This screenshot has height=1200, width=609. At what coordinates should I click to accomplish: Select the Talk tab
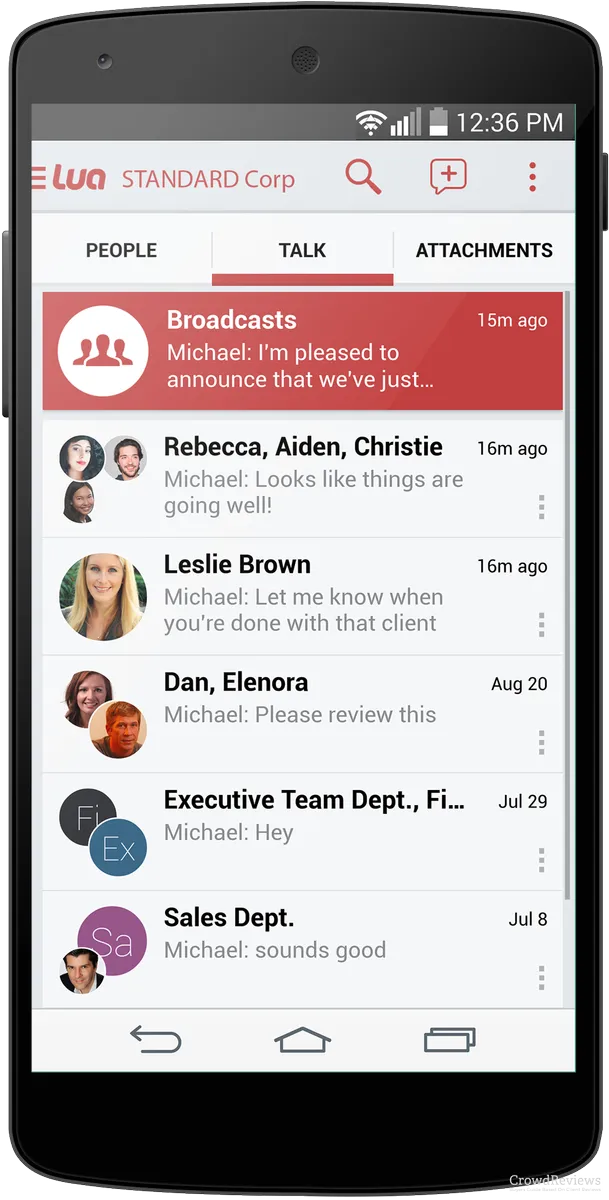point(302,250)
